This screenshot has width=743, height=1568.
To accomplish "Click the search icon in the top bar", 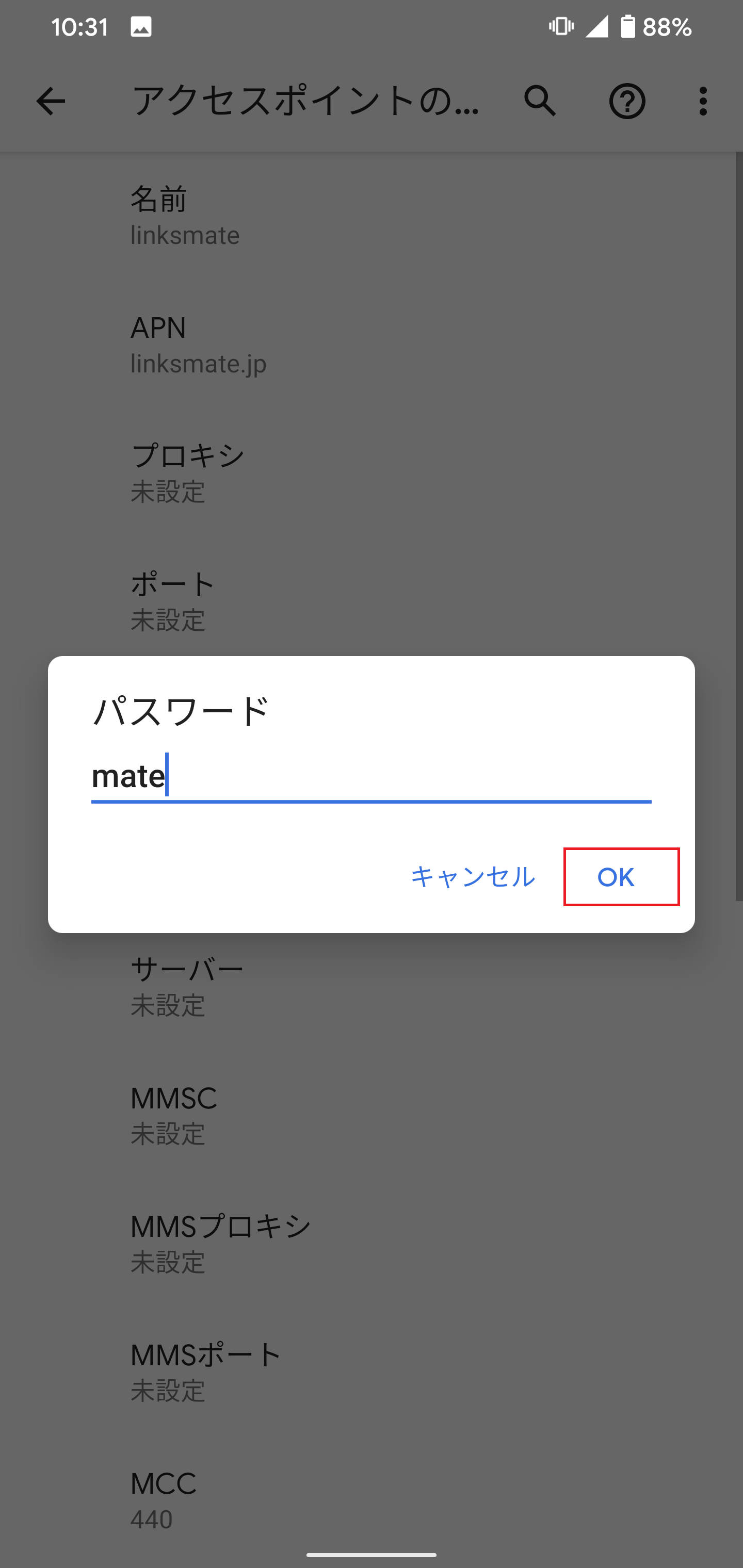I will coord(541,102).
